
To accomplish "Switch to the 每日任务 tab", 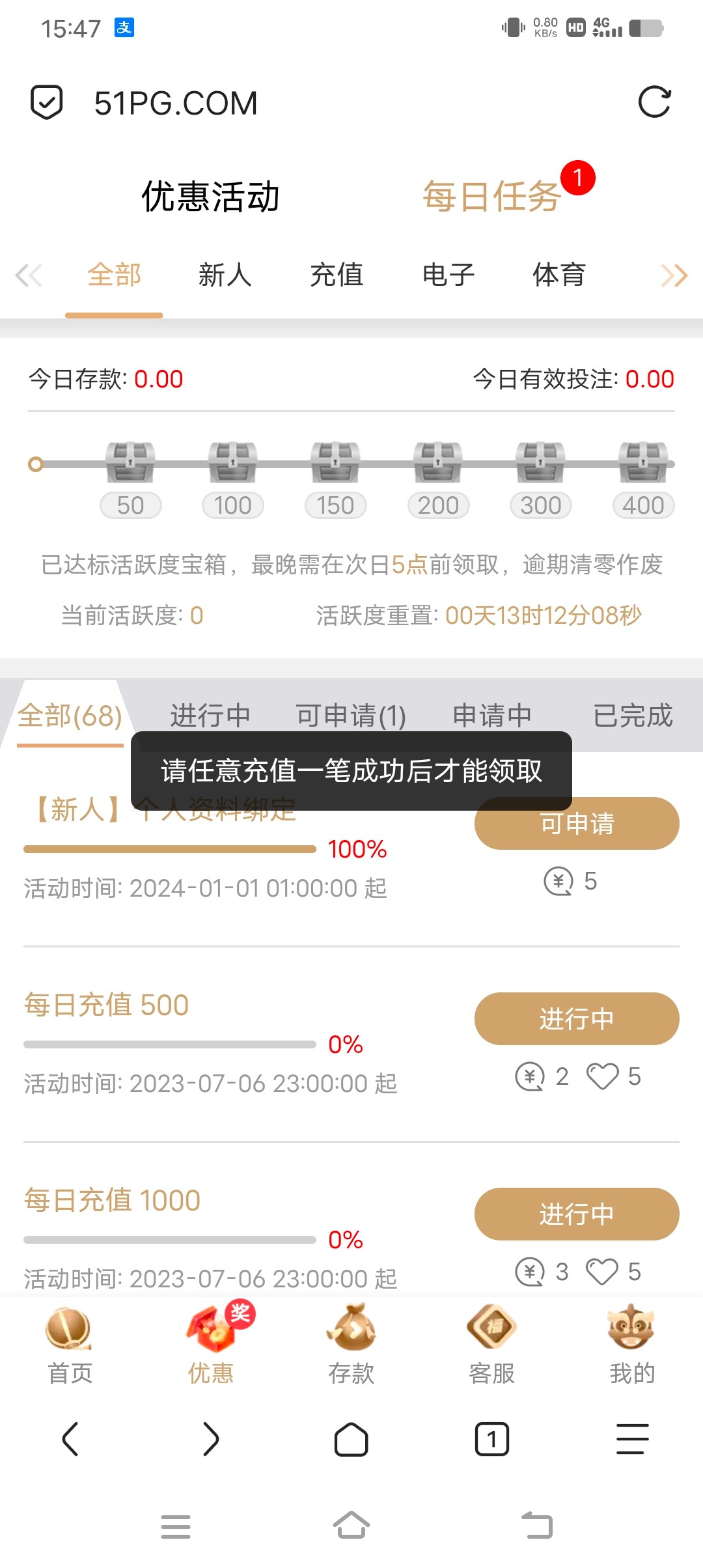I will pos(491,196).
